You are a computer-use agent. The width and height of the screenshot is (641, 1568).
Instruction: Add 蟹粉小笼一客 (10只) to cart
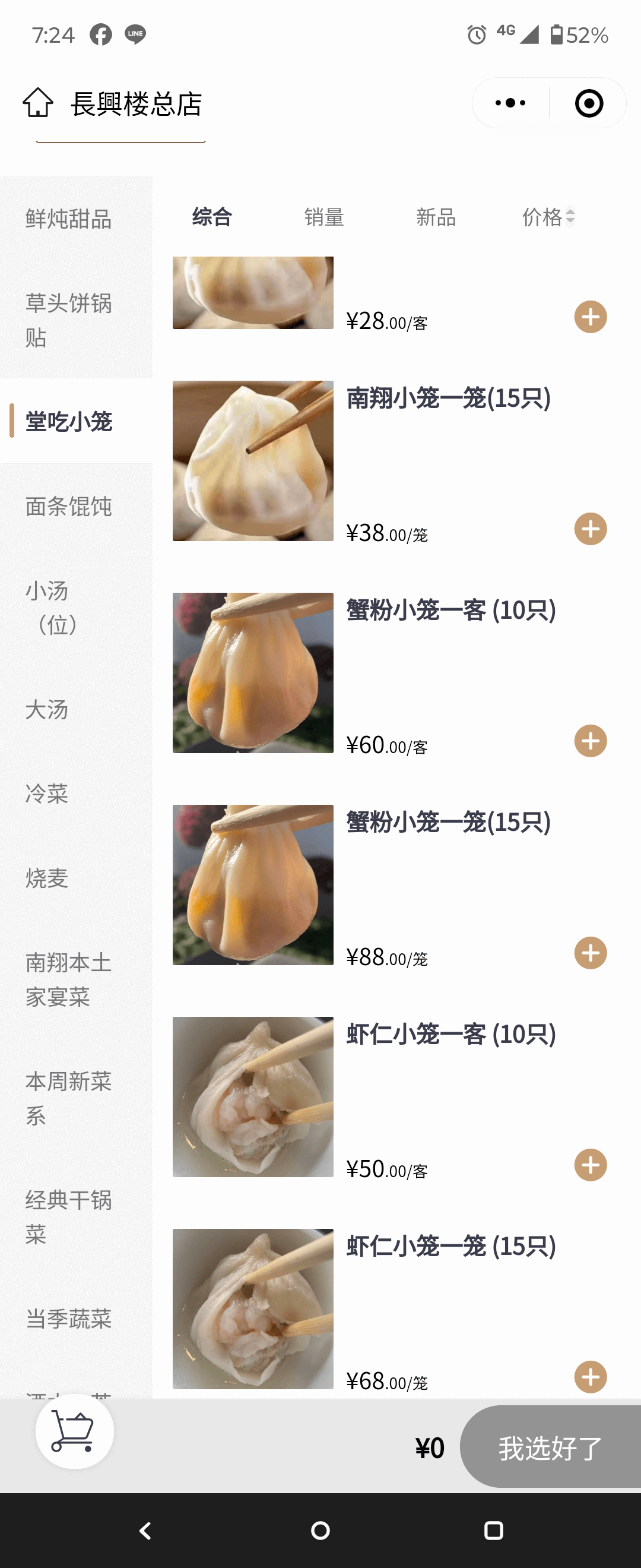(x=591, y=741)
